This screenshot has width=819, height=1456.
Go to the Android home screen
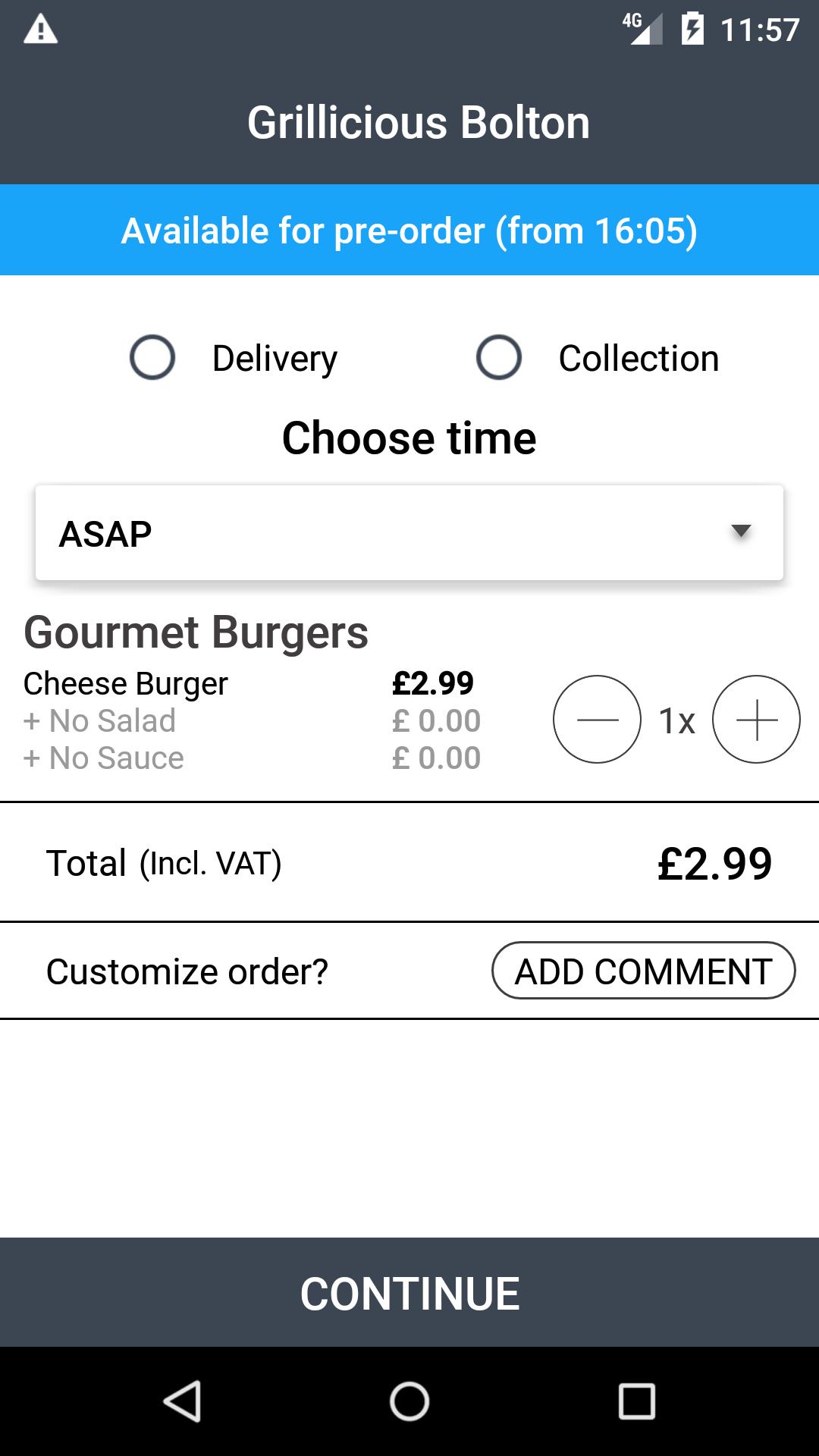pyautogui.click(x=409, y=1401)
